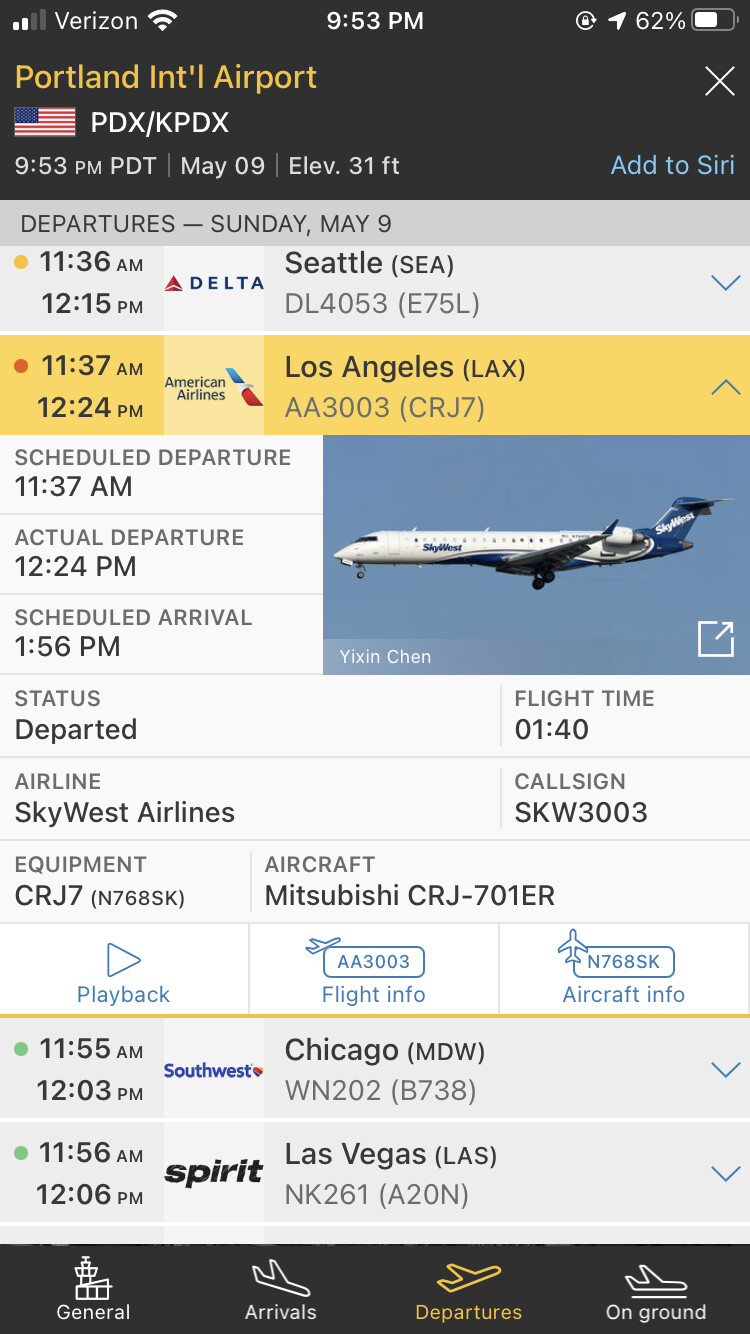Open the SkyWest aircraft photo fullscreen
Image resolution: width=750 pixels, height=1334 pixels.
(x=715, y=639)
